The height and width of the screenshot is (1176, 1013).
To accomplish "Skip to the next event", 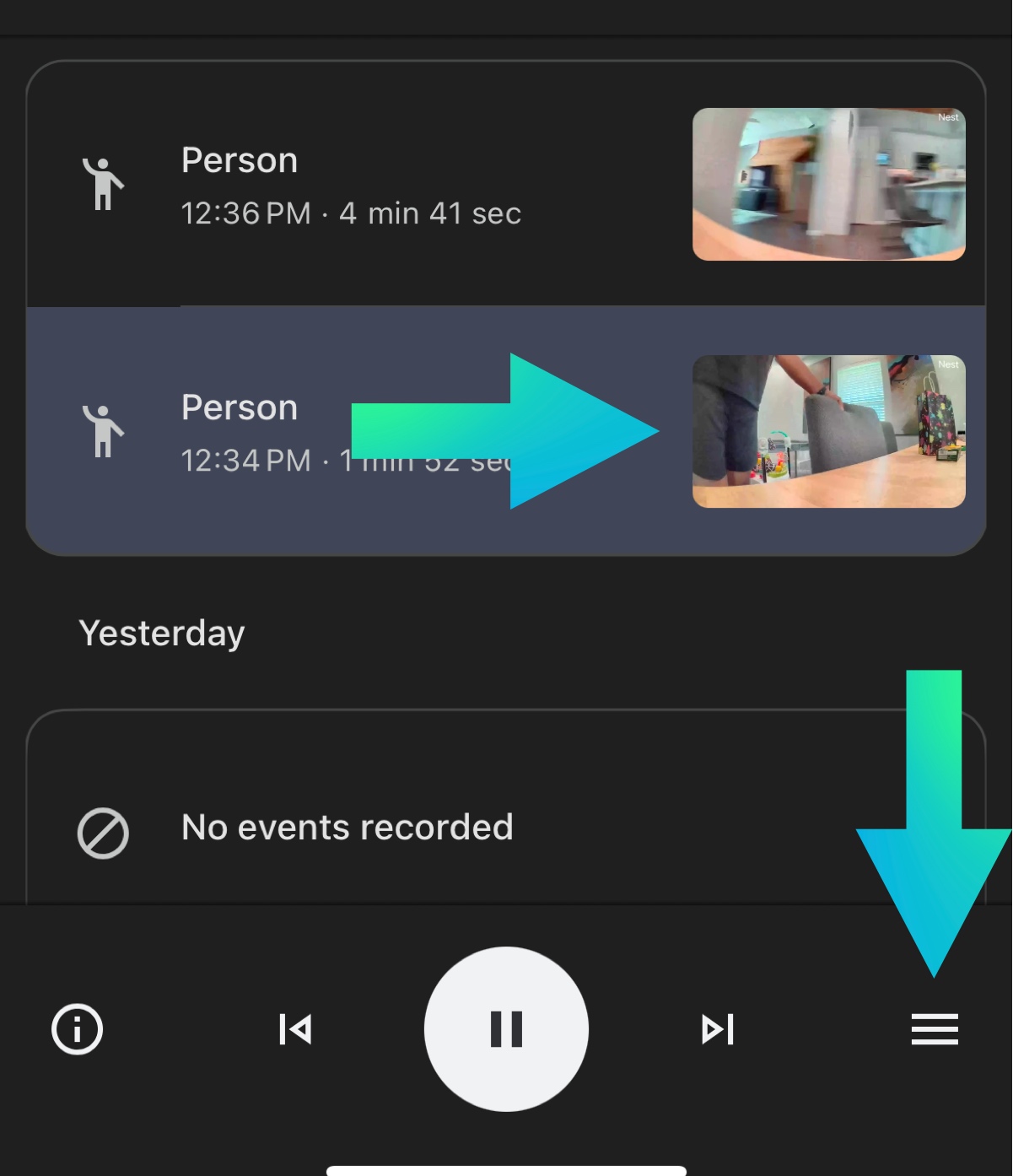I will tap(718, 1029).
